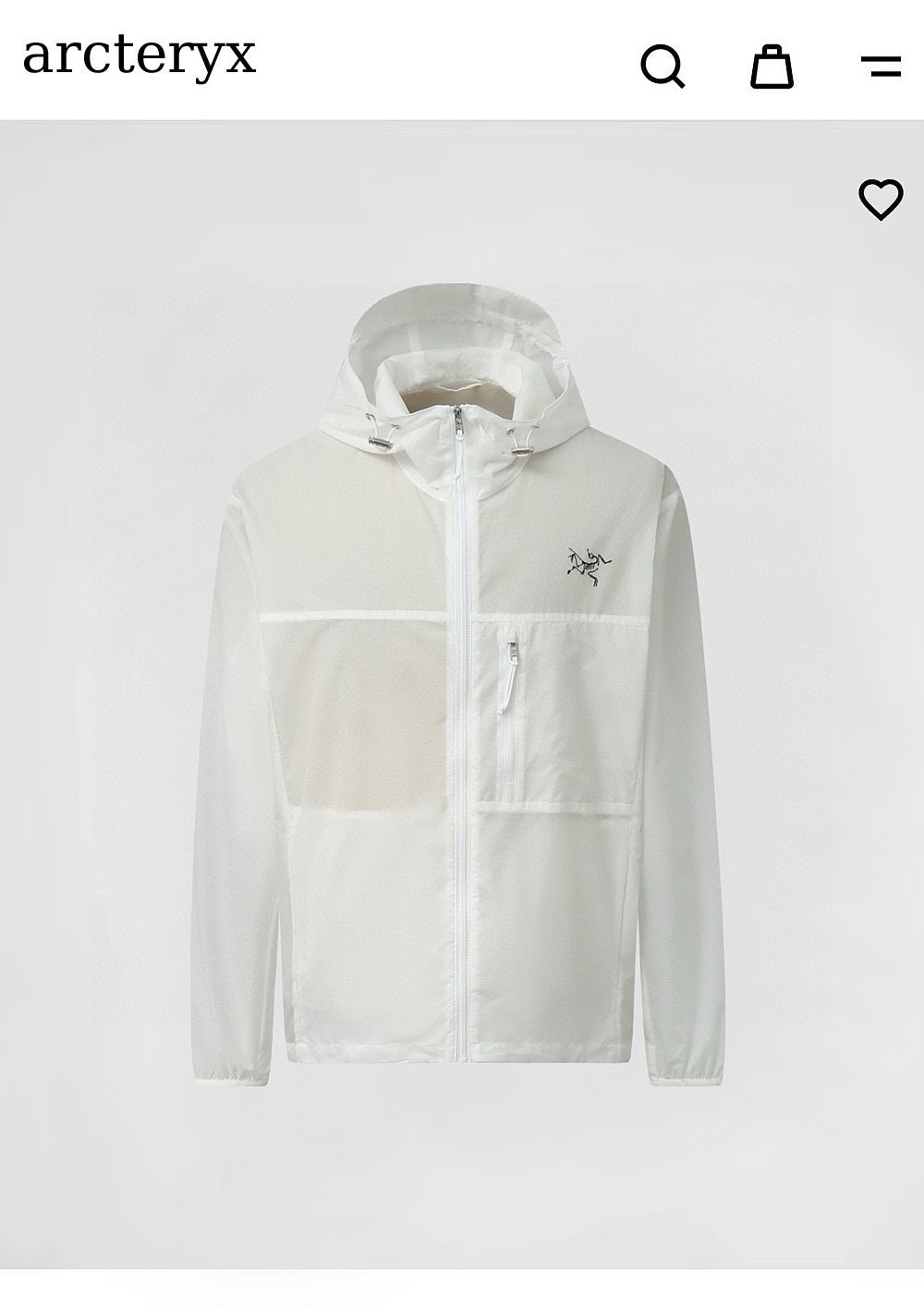Open the white hooded jacket image
This screenshot has height=1309, width=924.
[x=462, y=666]
